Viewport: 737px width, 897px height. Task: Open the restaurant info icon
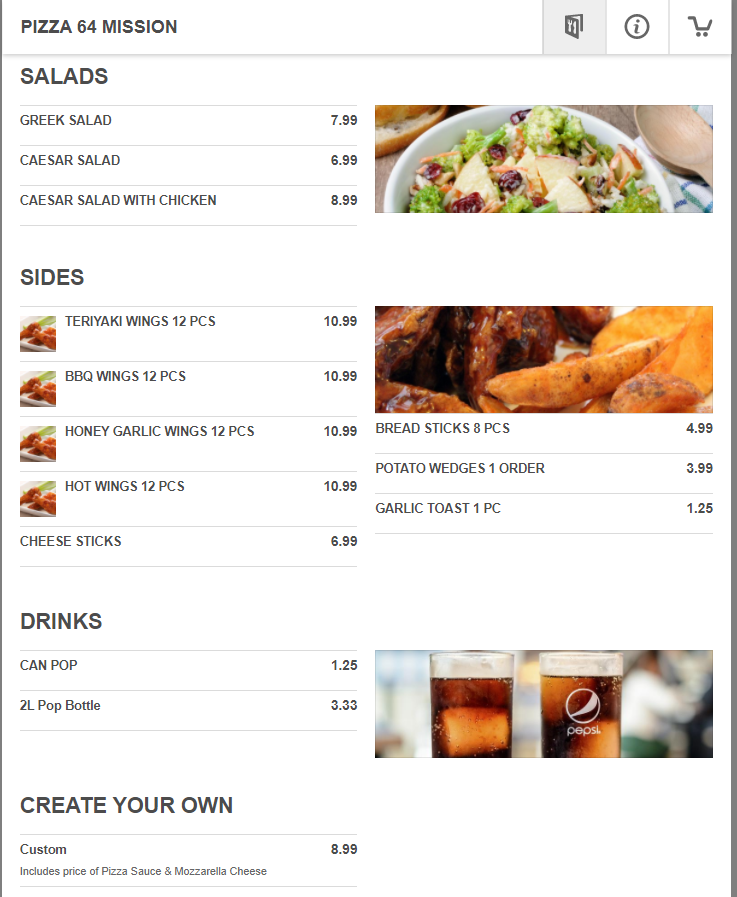pos(637,27)
